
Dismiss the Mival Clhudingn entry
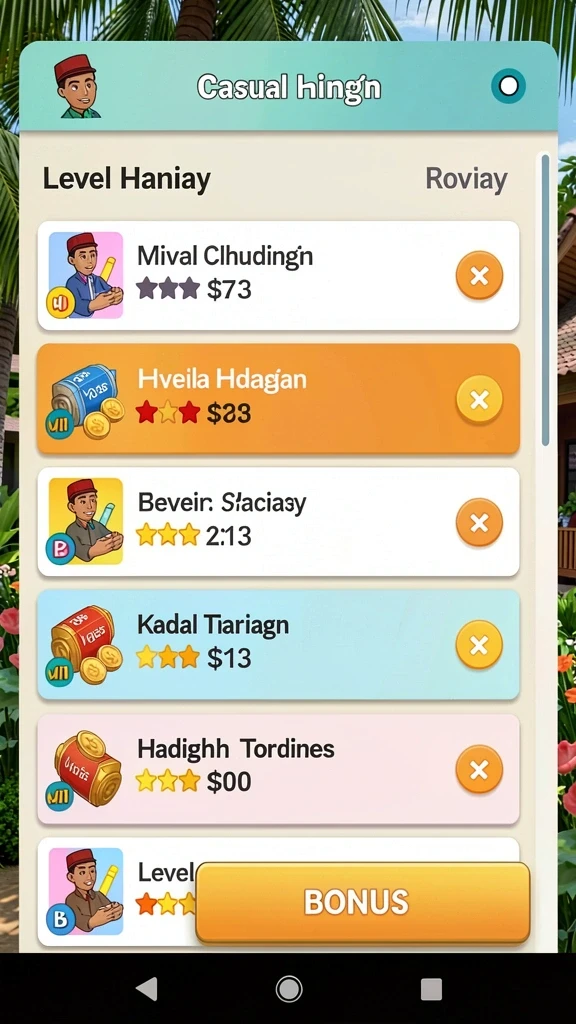pyautogui.click(x=479, y=276)
